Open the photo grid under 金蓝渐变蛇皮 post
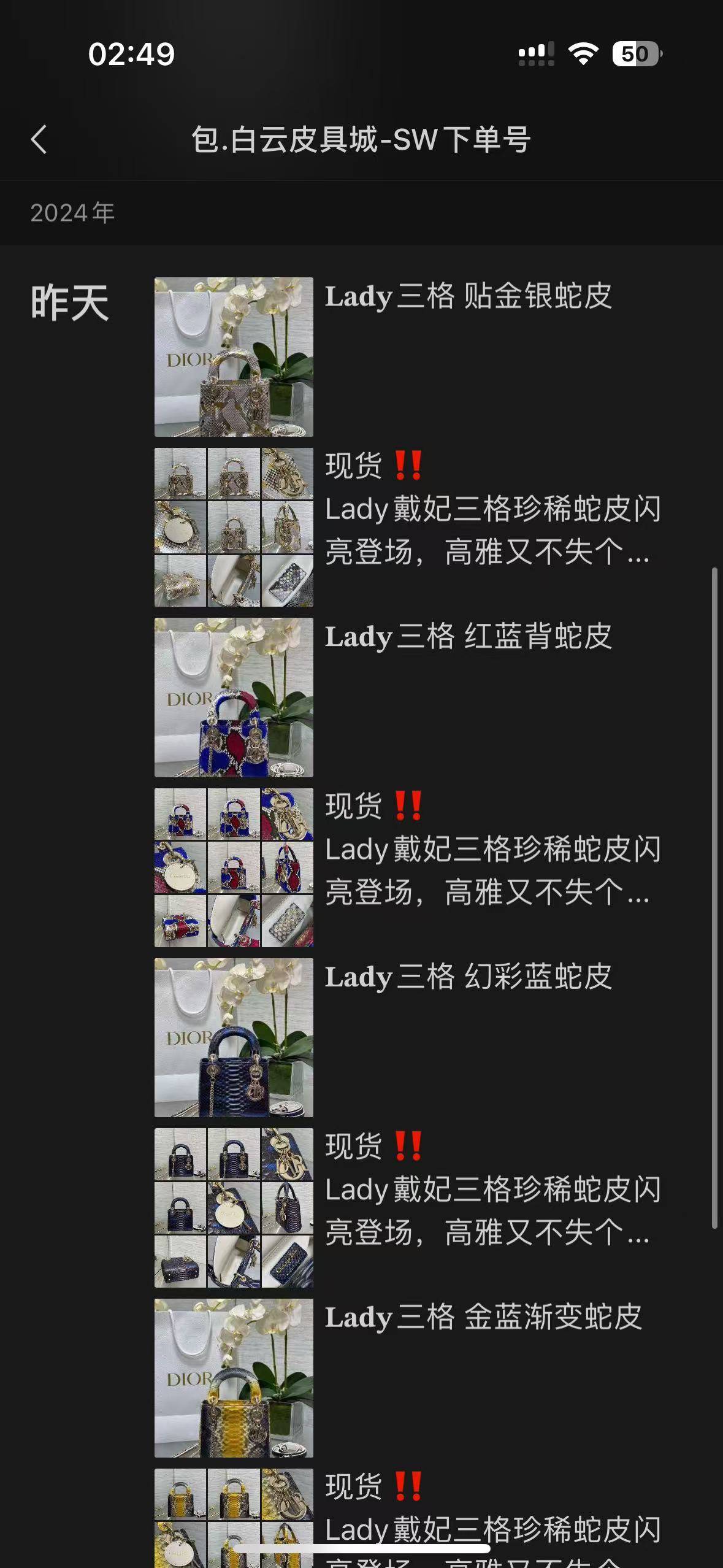This screenshot has width=723, height=1568. tap(234, 1515)
